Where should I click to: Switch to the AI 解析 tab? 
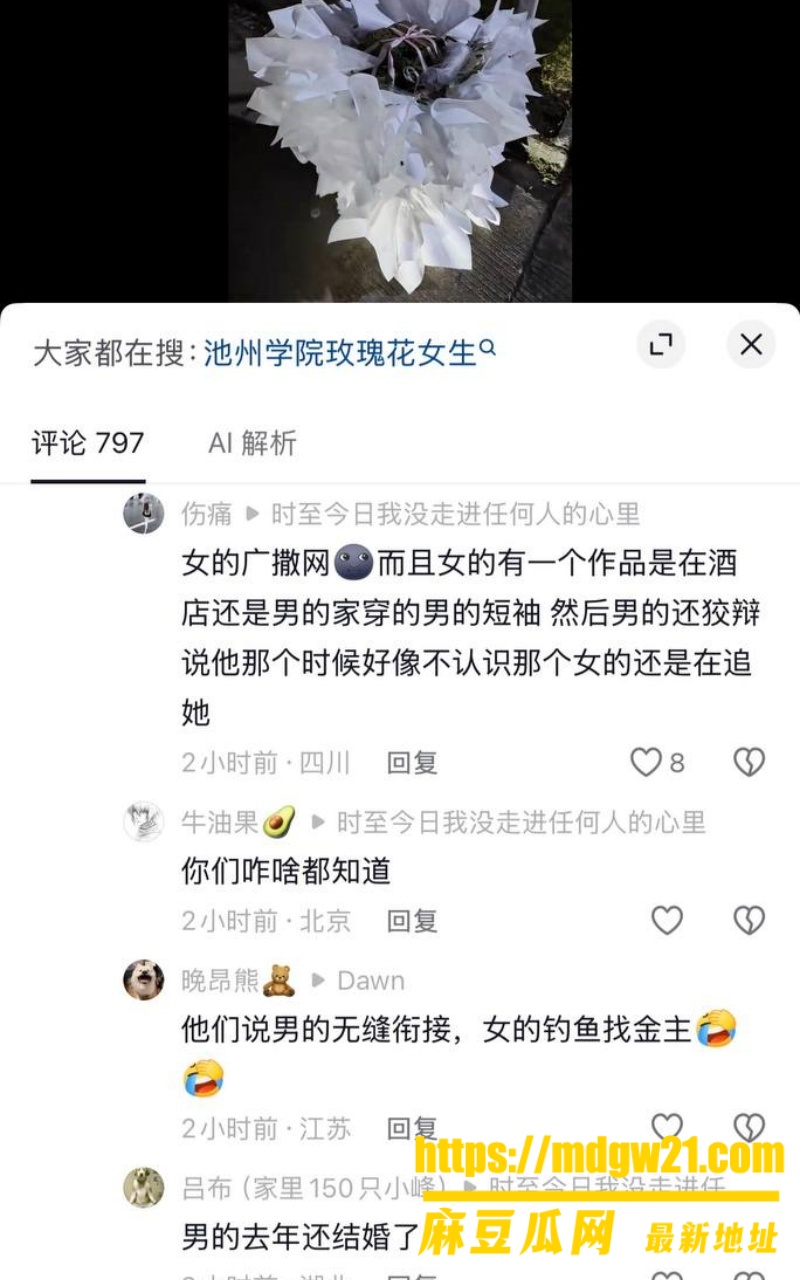(252, 443)
